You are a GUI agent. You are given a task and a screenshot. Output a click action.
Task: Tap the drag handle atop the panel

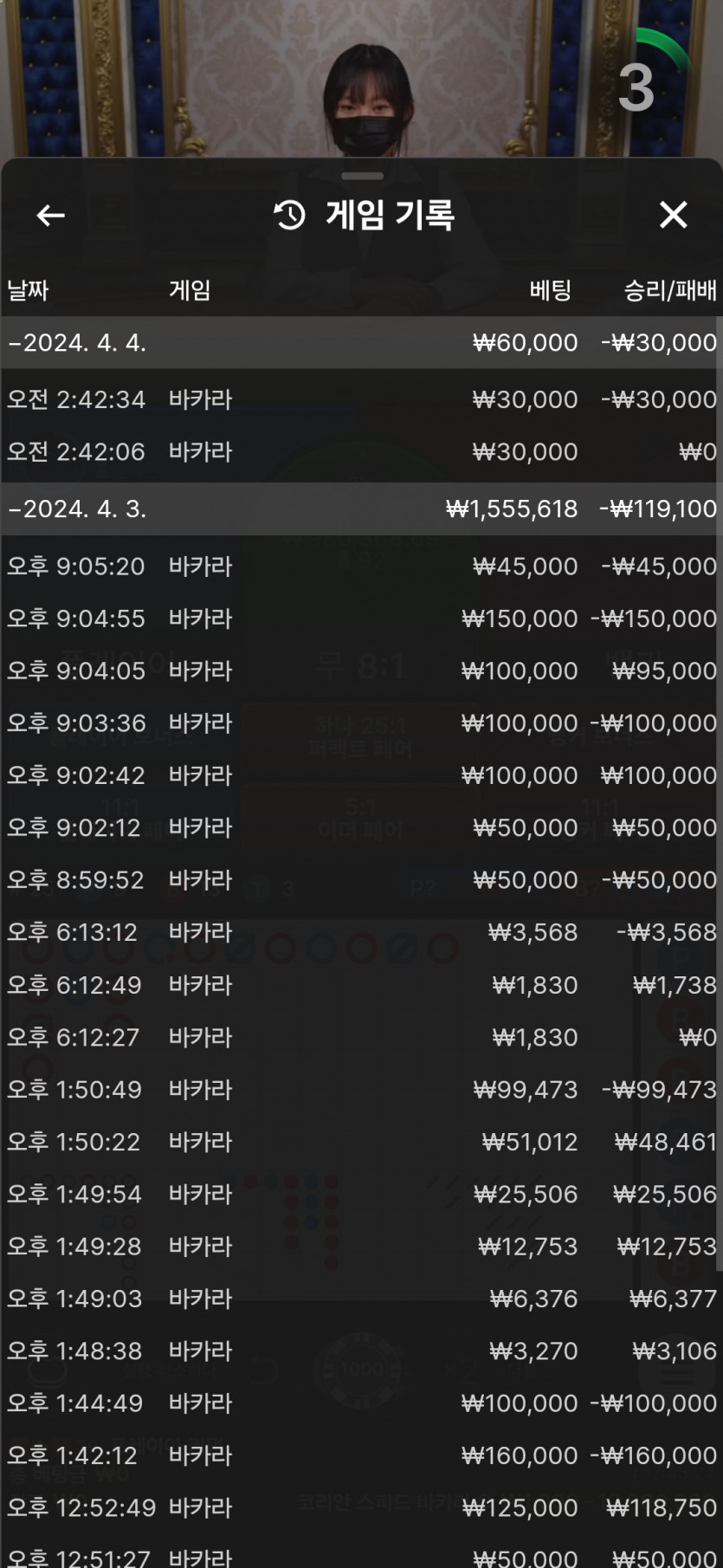(x=363, y=176)
